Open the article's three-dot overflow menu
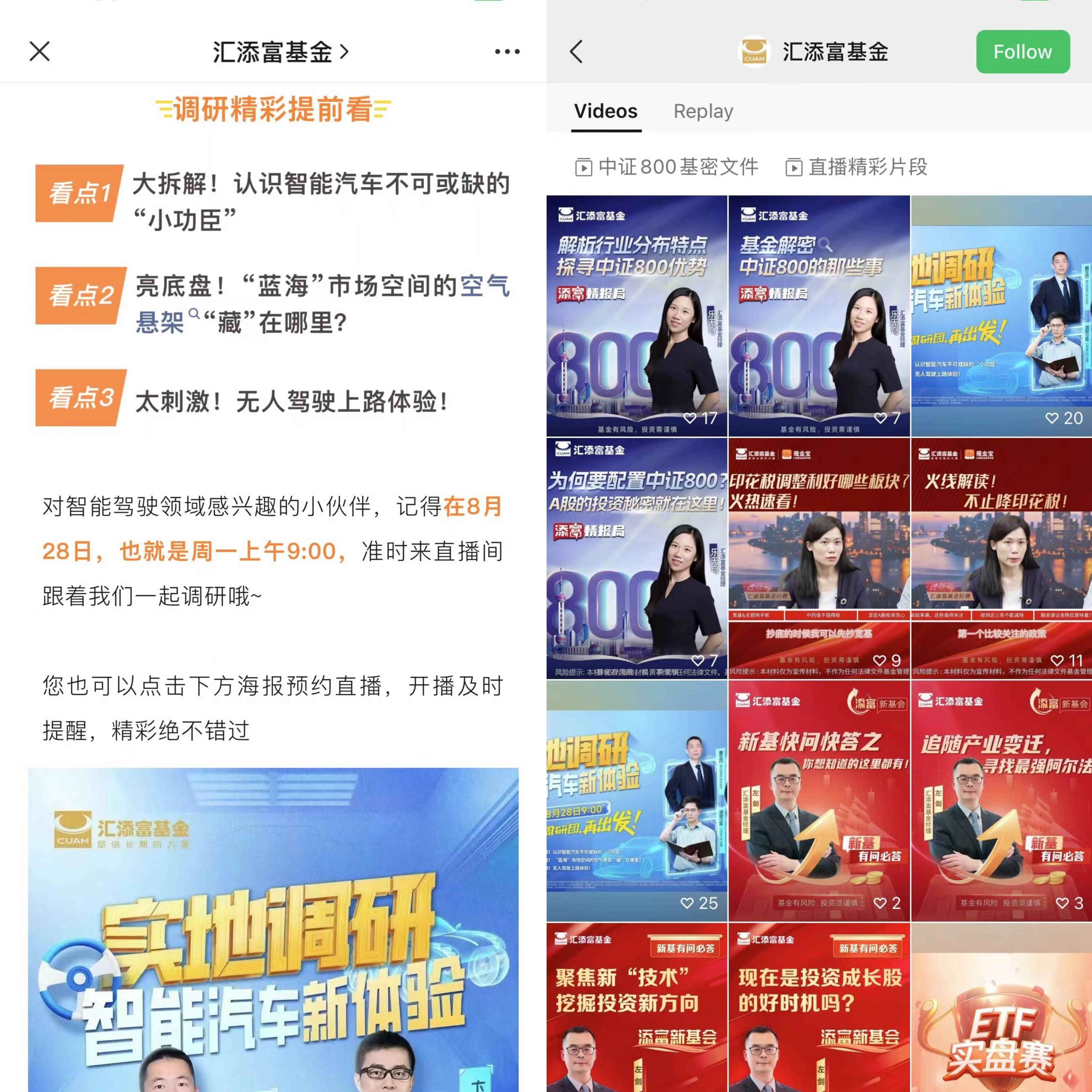The image size is (1092, 1092). point(507,51)
